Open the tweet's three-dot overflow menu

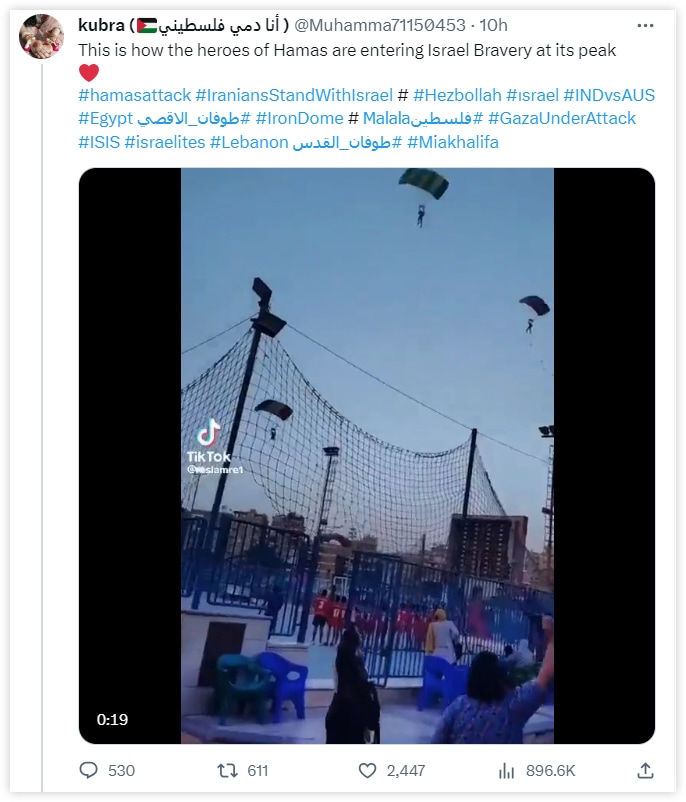coord(646,24)
